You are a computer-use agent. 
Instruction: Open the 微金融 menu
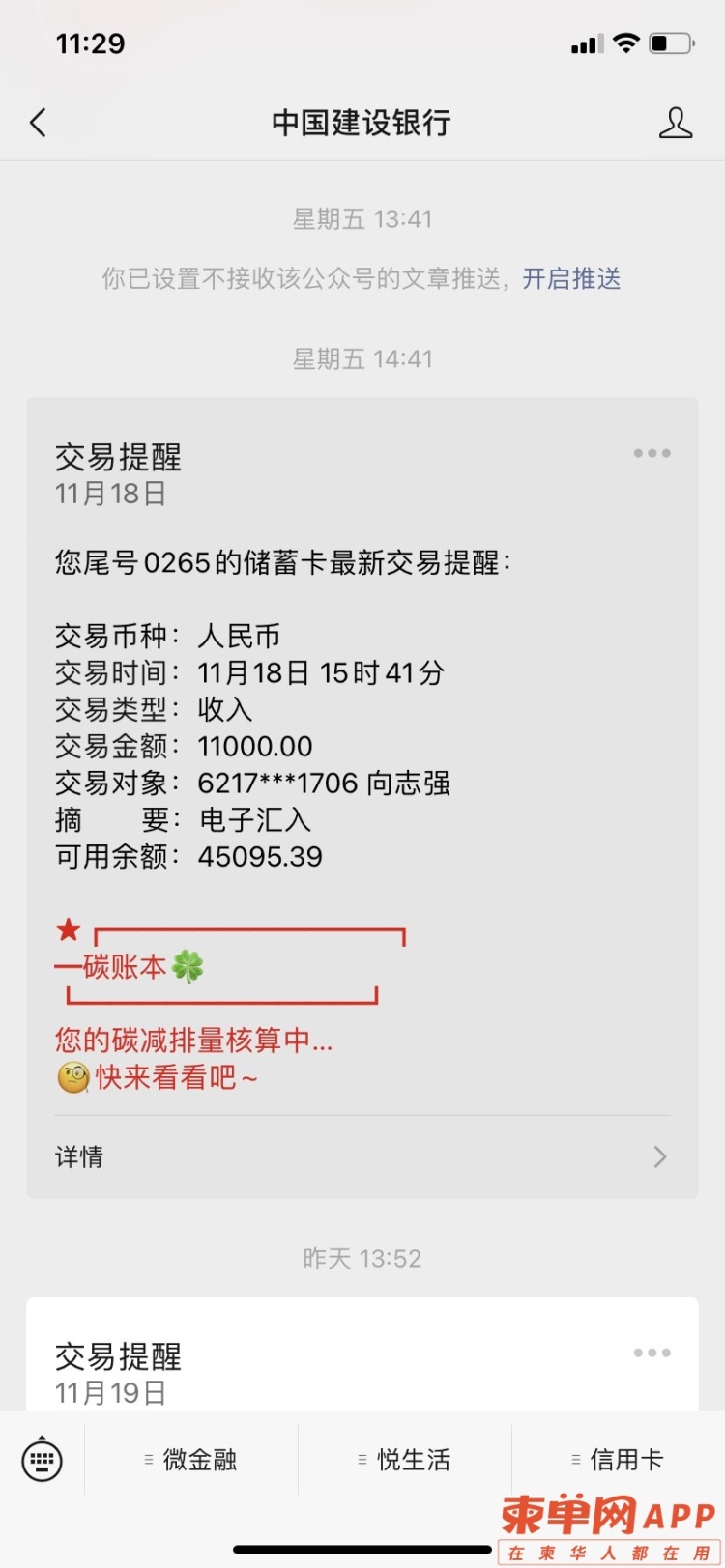click(x=191, y=1460)
